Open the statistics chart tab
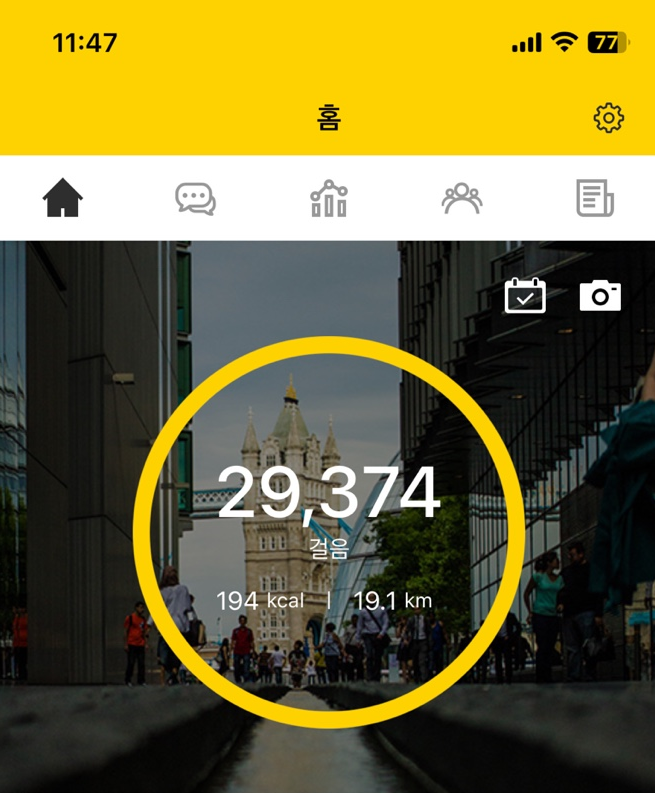Viewport: 655px width, 793px height. click(328, 198)
